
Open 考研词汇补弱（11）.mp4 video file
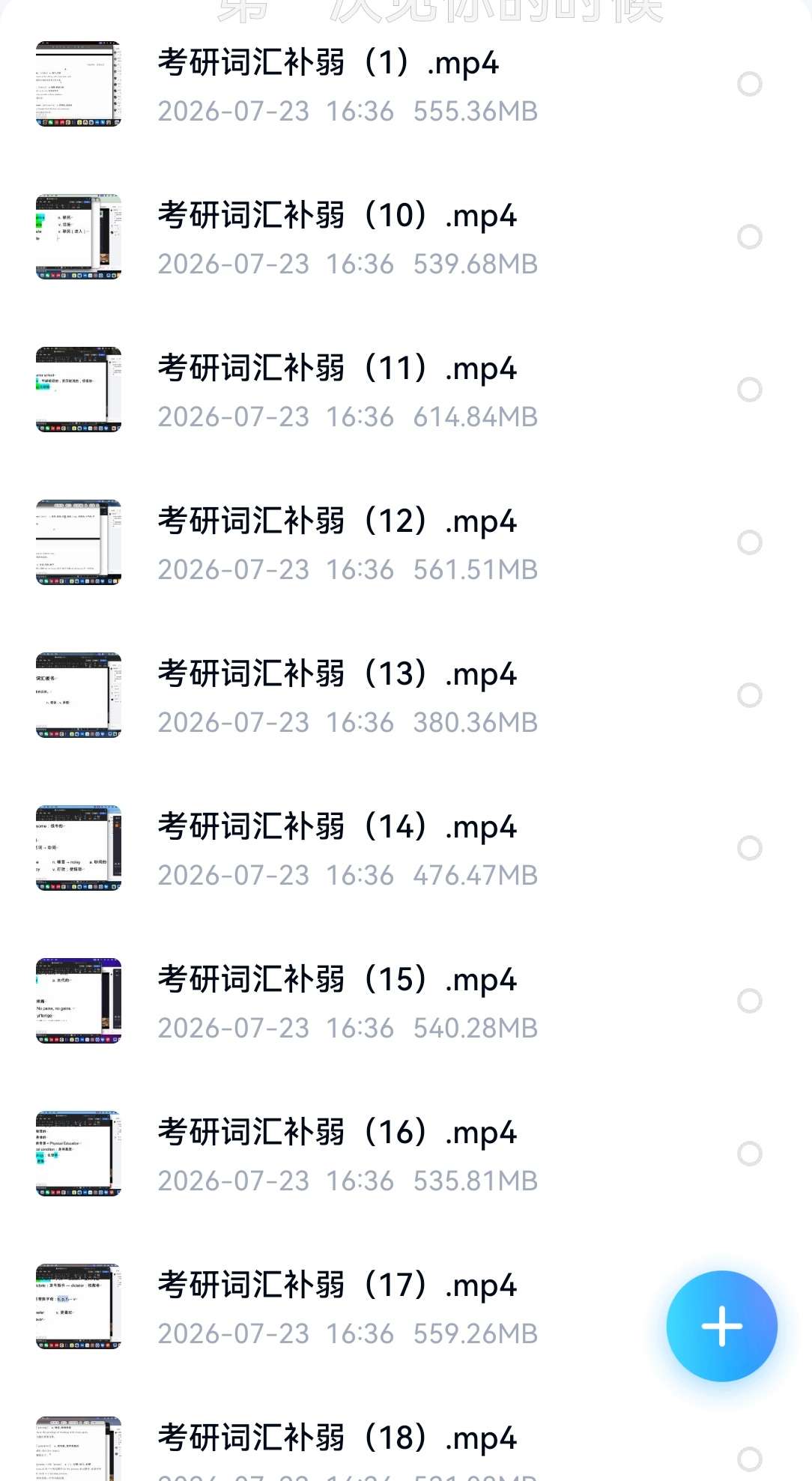[406, 390]
